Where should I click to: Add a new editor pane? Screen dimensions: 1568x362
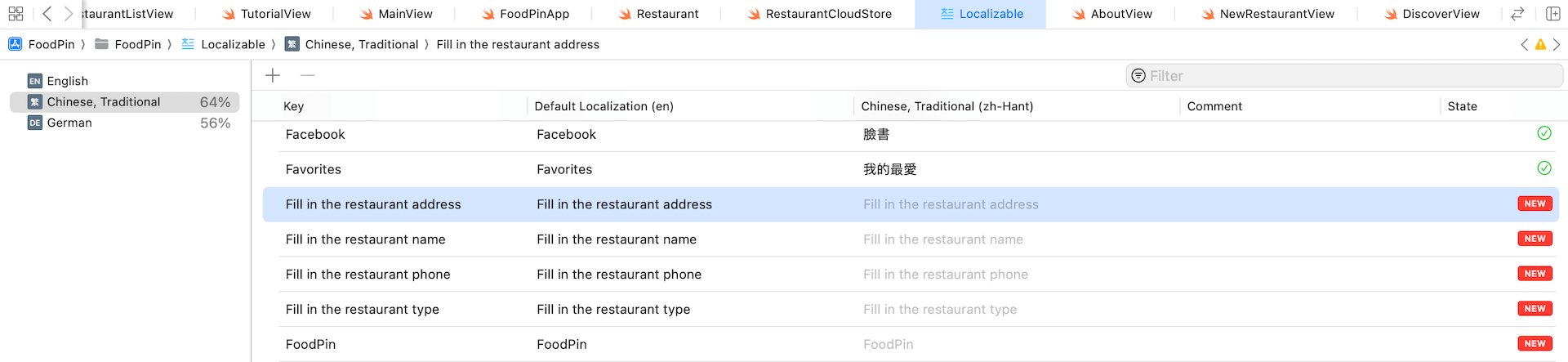coord(1552,14)
